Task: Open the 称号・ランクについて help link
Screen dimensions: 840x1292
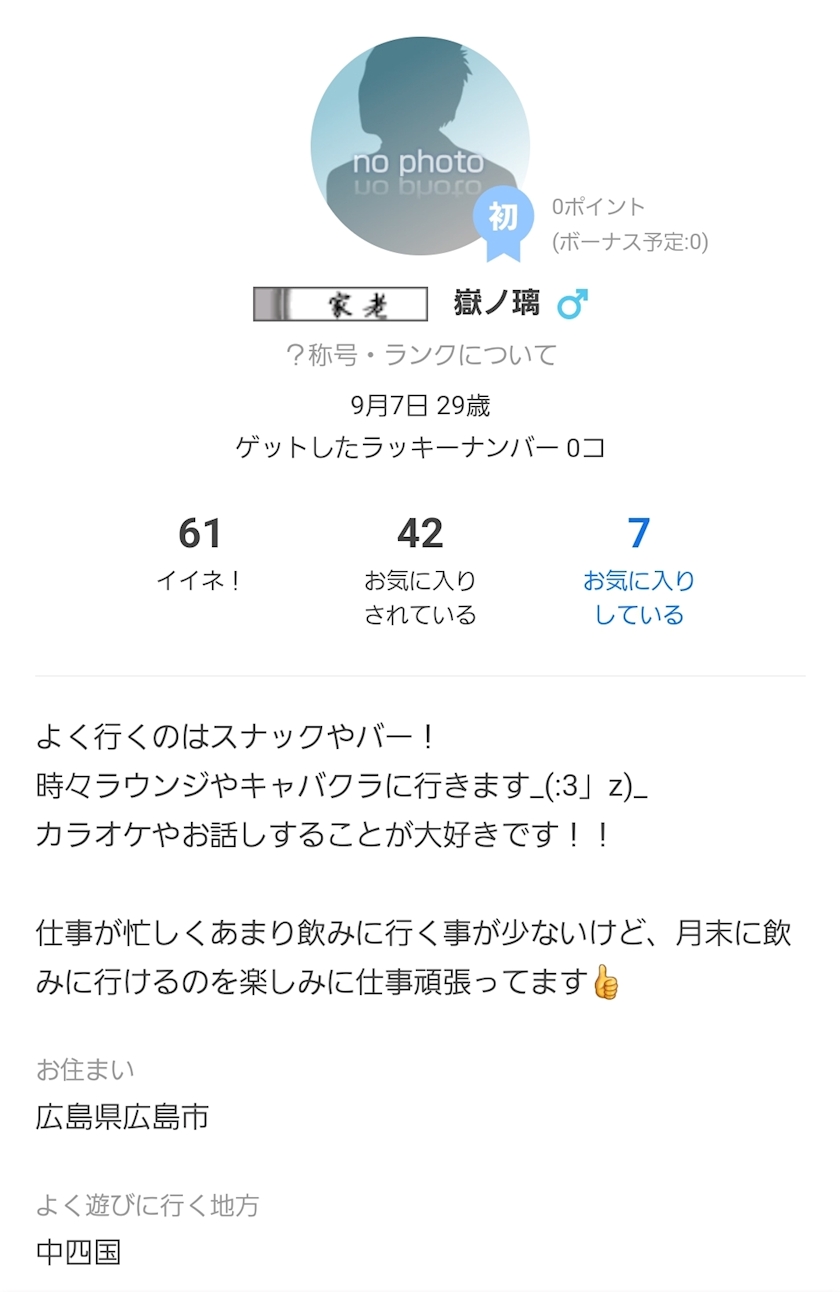Action: pyautogui.click(x=420, y=355)
